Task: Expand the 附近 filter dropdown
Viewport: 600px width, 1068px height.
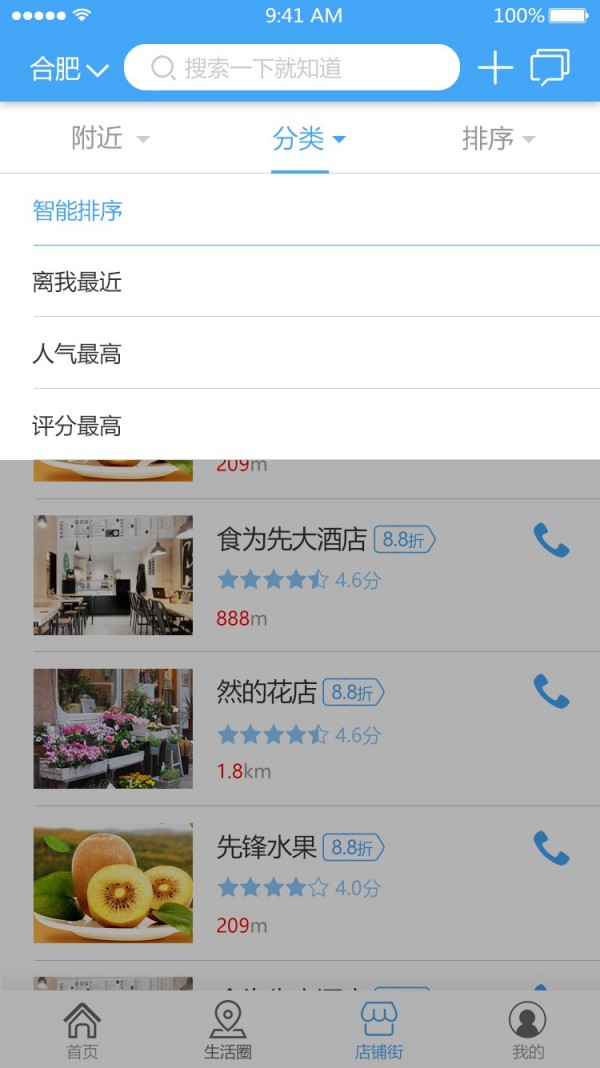Action: tap(110, 139)
